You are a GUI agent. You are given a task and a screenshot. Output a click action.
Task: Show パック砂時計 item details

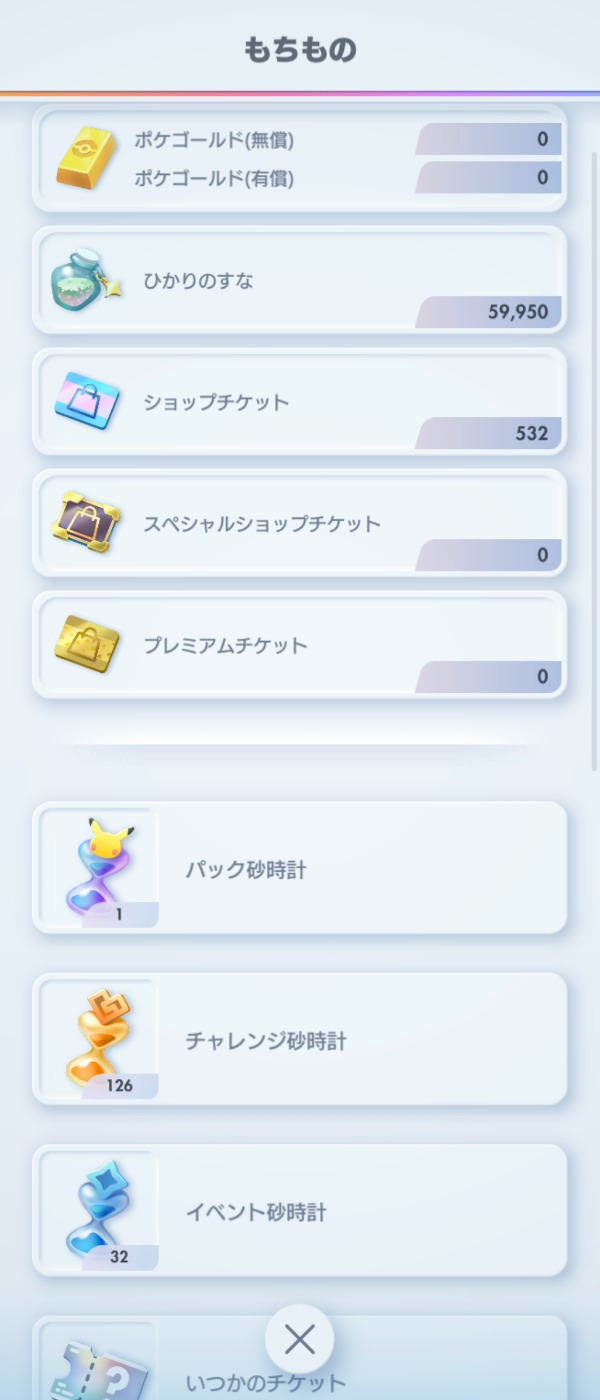click(299, 868)
